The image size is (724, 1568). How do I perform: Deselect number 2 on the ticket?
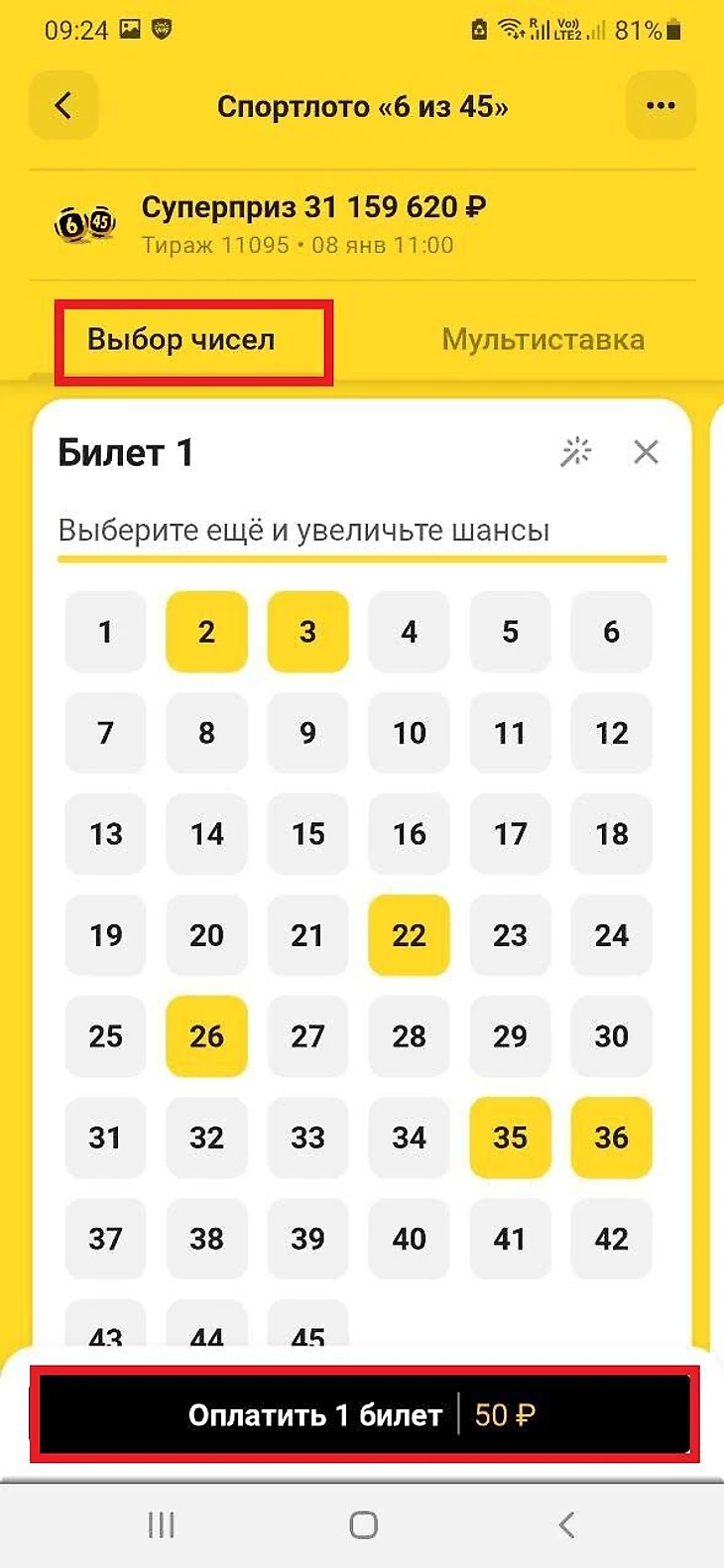coord(206,632)
